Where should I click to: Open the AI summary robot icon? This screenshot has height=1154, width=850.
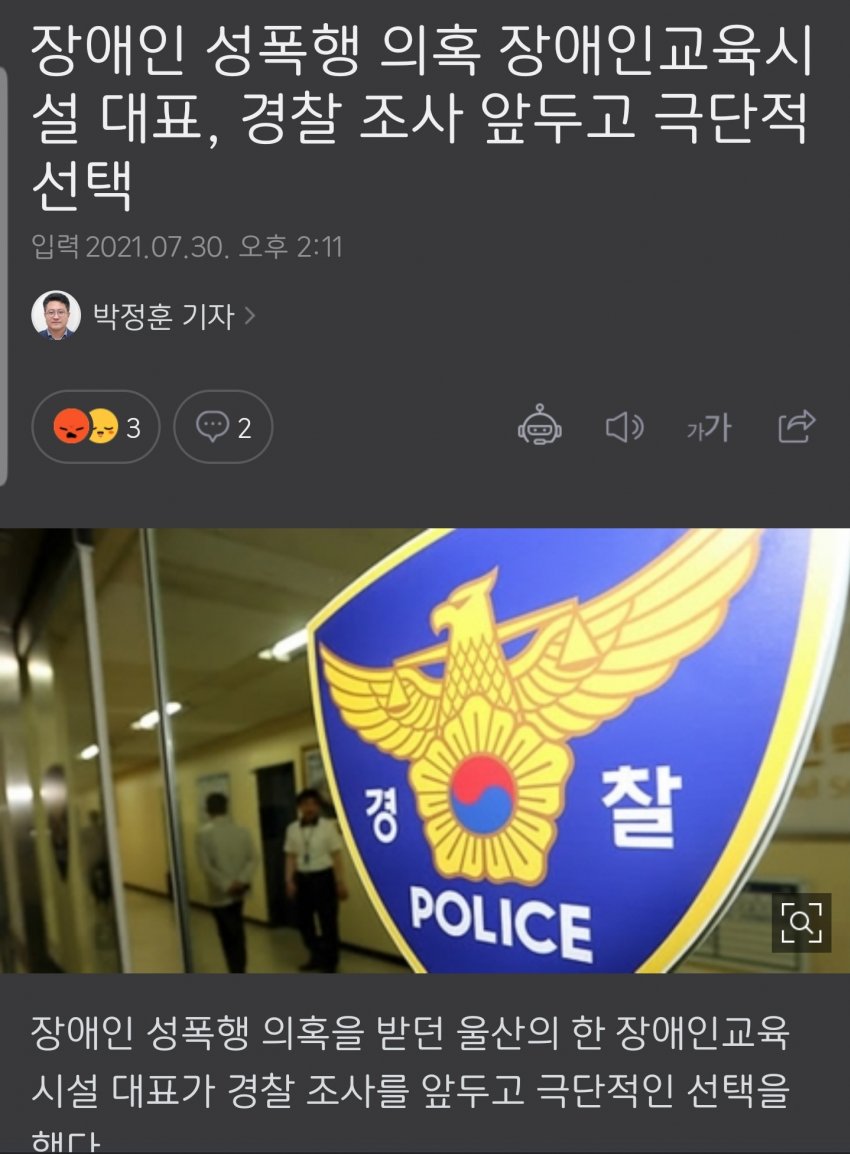pos(540,427)
